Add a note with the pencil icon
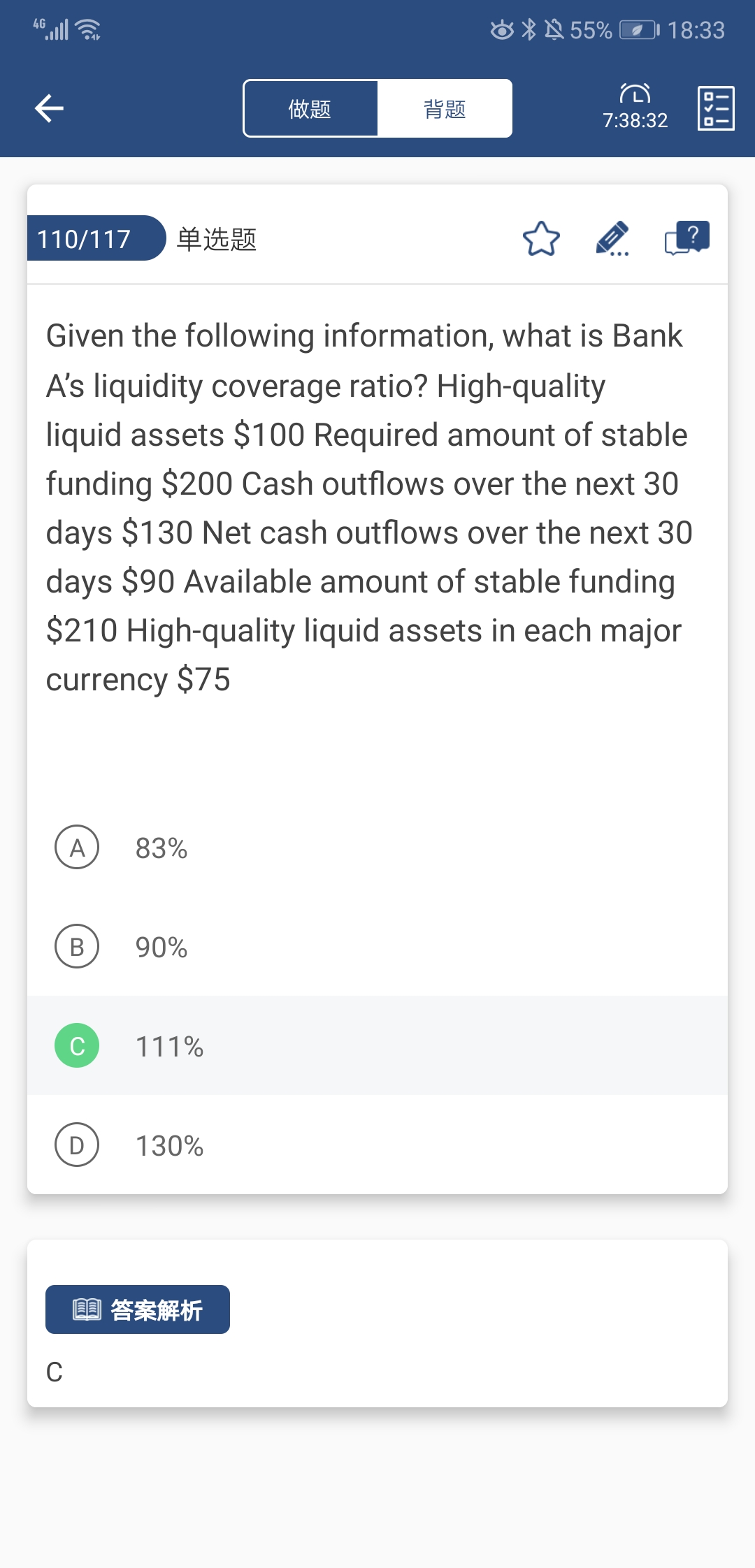This screenshot has height=1568, width=755. pyautogui.click(x=612, y=239)
